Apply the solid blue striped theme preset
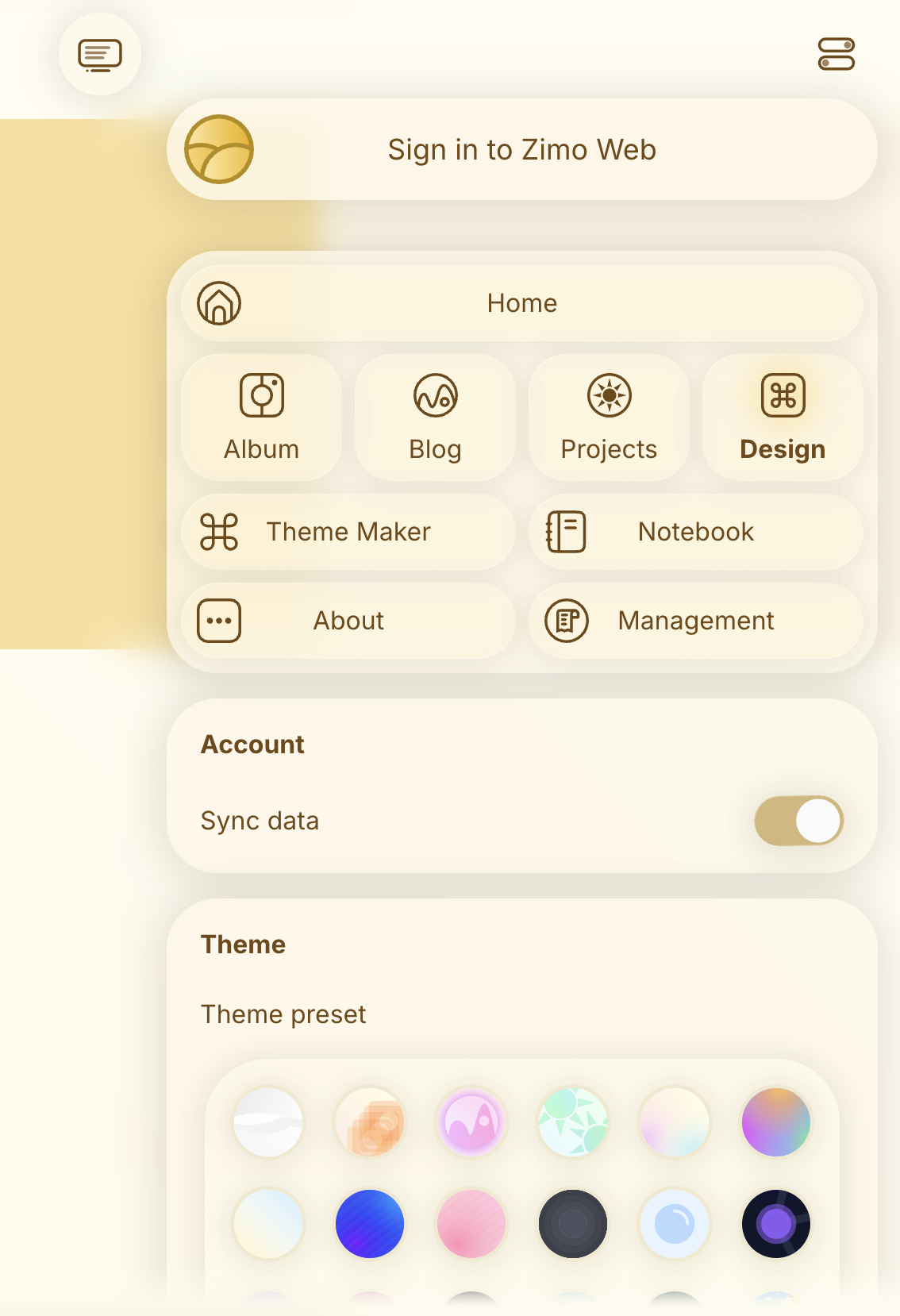 coord(370,1224)
